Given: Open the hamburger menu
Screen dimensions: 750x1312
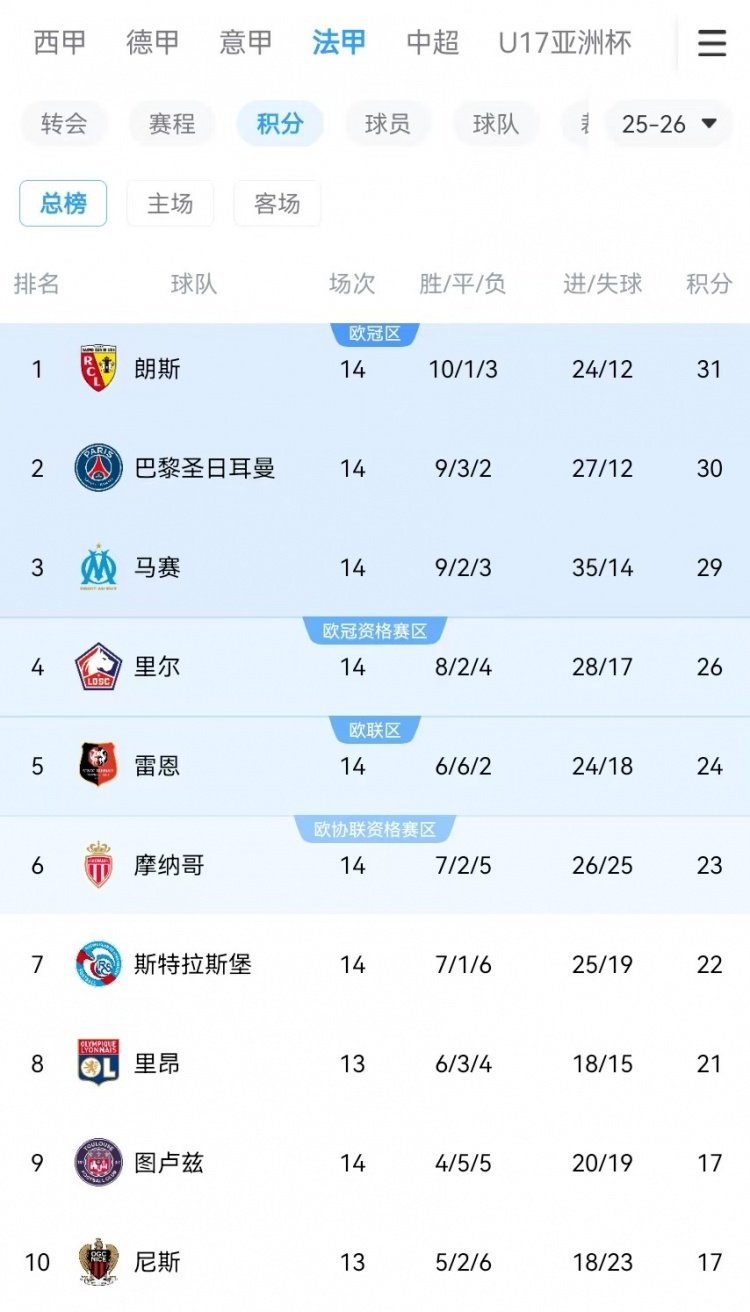Looking at the screenshot, I should (711, 43).
